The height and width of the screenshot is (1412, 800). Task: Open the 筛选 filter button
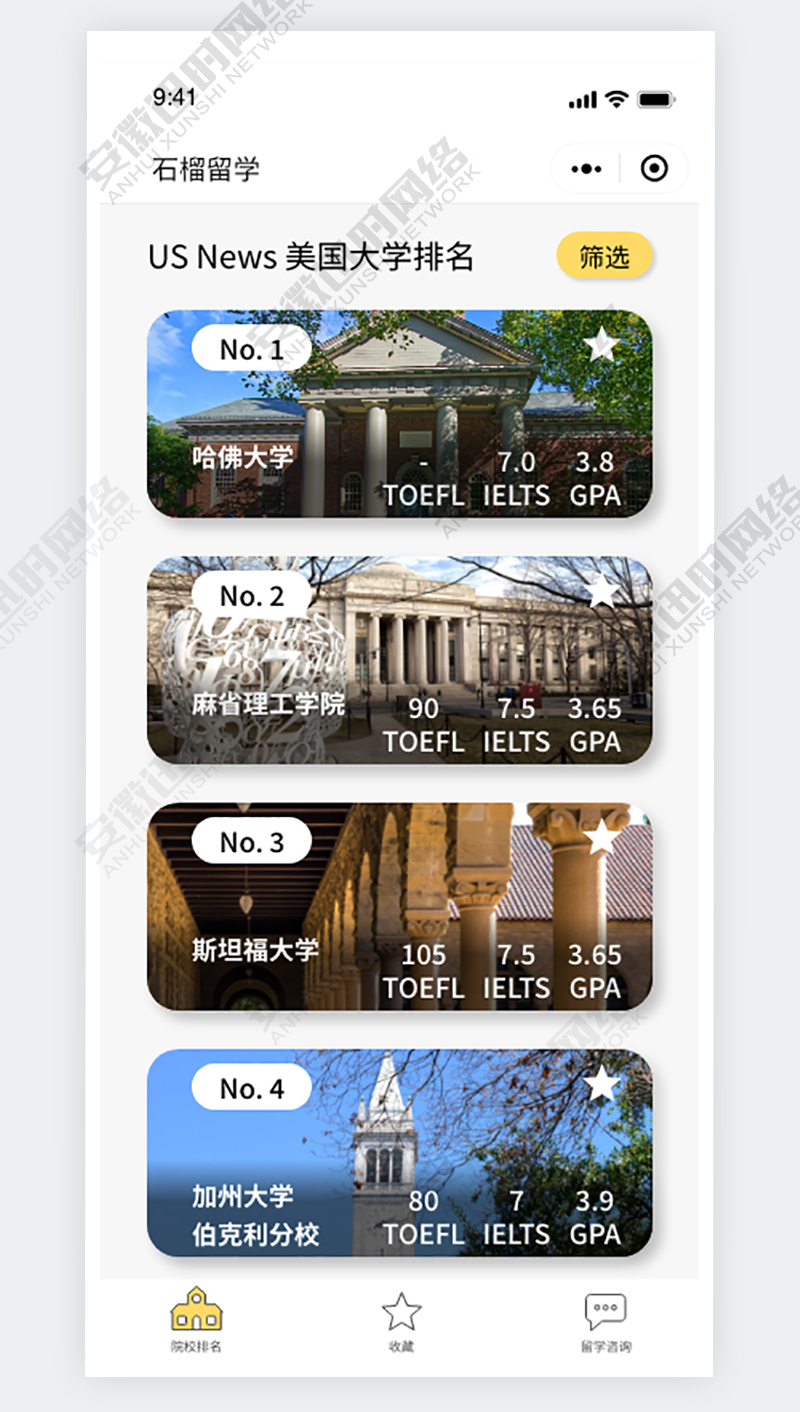604,257
